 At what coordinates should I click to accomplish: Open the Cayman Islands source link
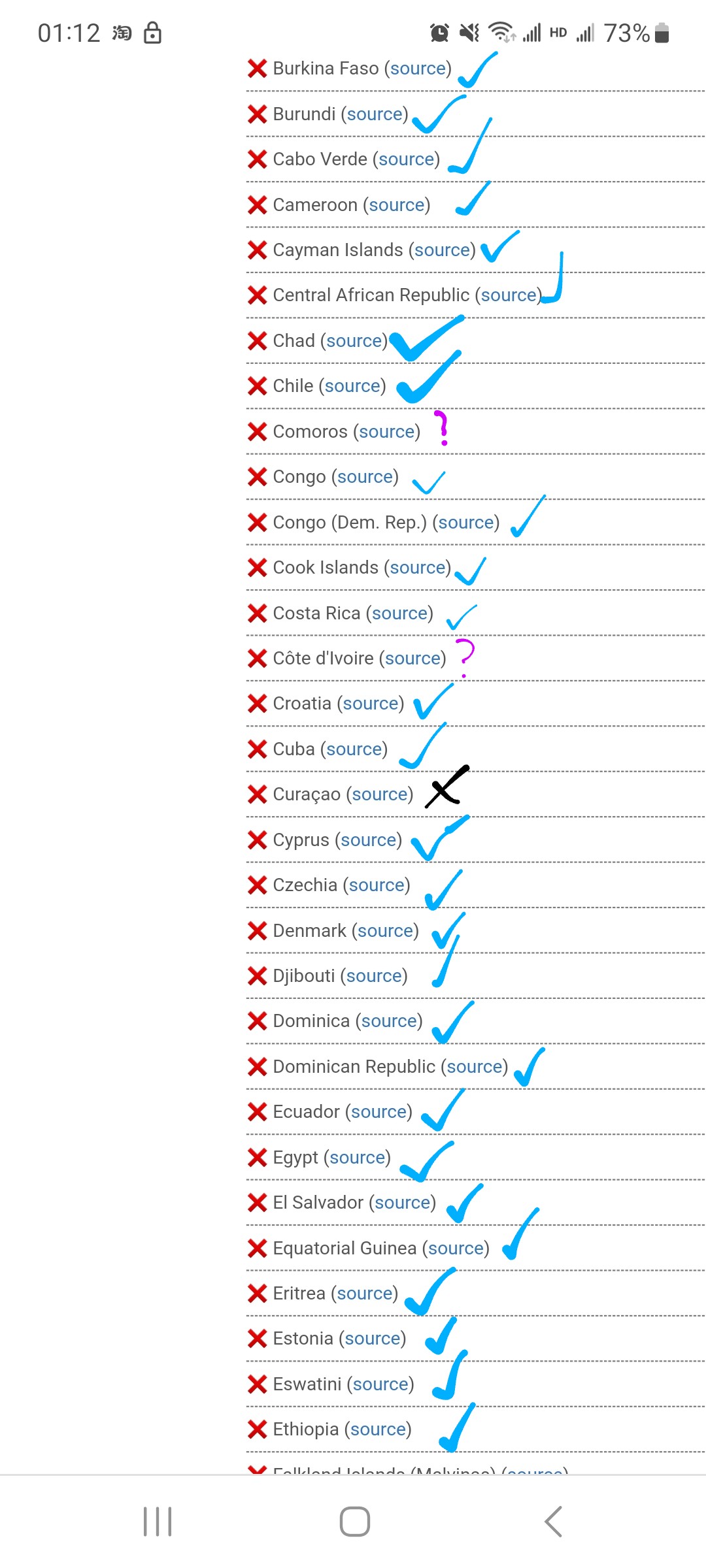(x=442, y=250)
